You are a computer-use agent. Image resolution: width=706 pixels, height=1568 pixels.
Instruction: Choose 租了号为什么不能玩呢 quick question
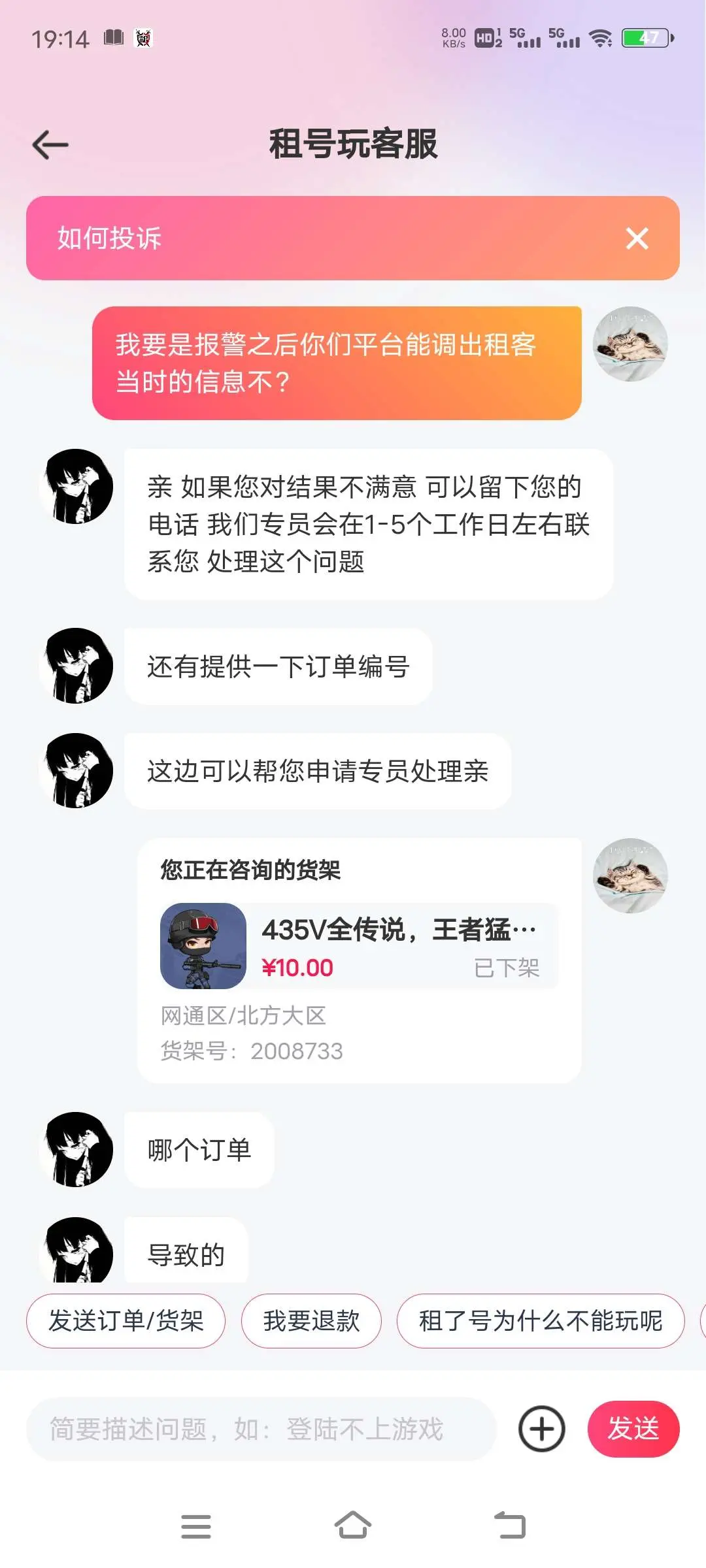(540, 1321)
